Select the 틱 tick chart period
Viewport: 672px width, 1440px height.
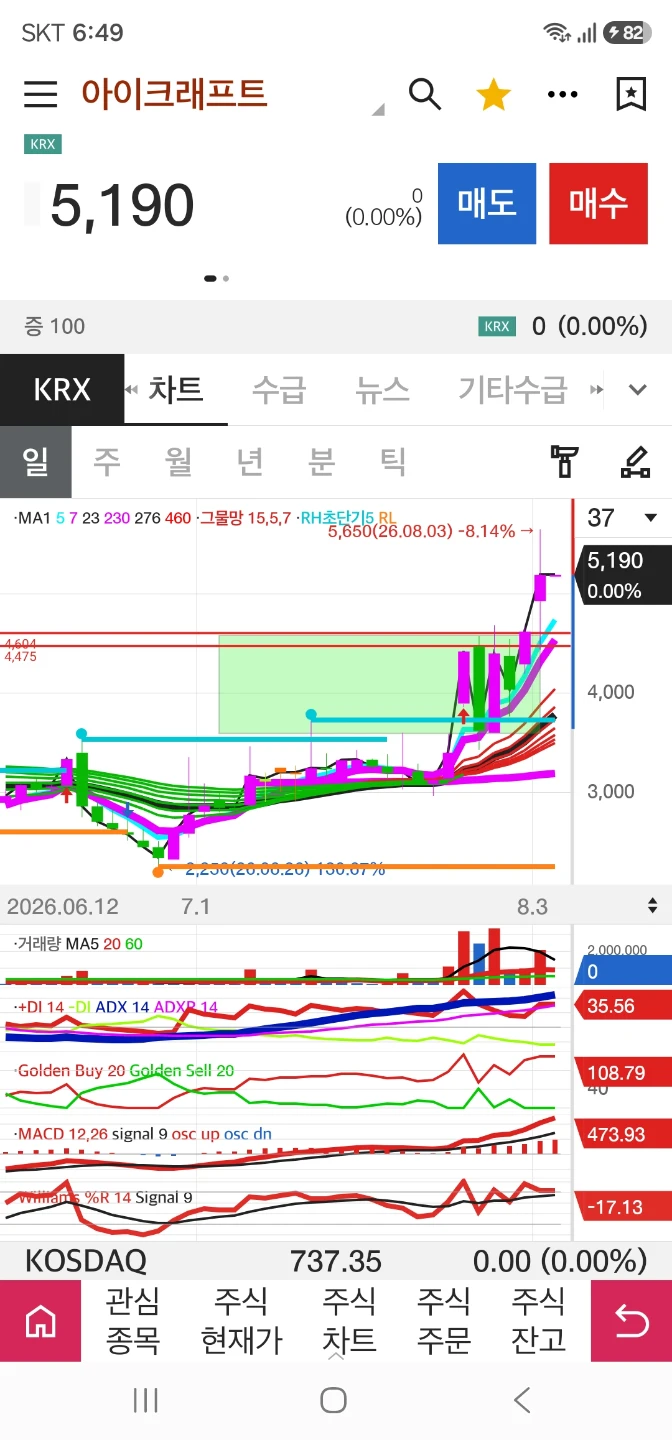(393, 461)
